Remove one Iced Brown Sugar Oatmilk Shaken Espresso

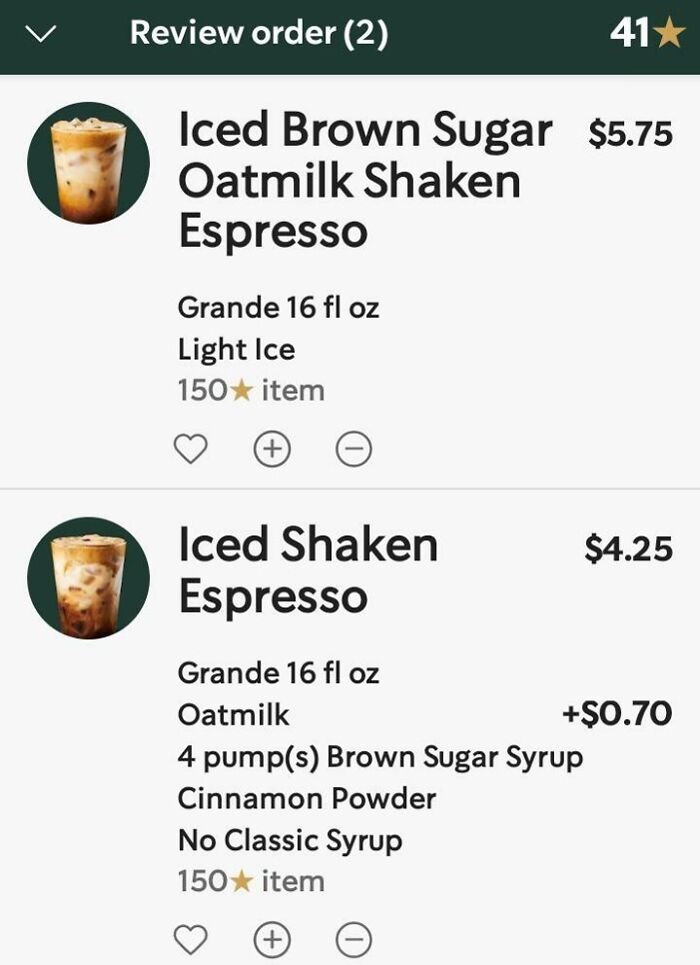pos(353,449)
